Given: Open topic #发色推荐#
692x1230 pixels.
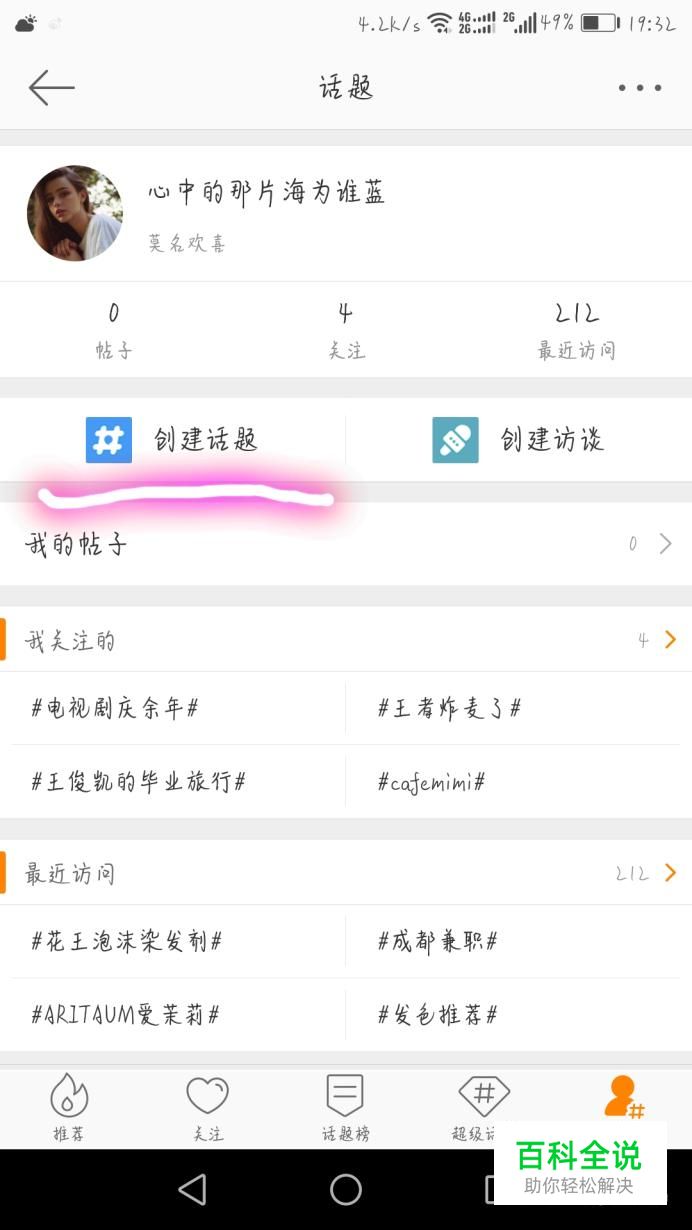Looking at the screenshot, I should 437,1015.
